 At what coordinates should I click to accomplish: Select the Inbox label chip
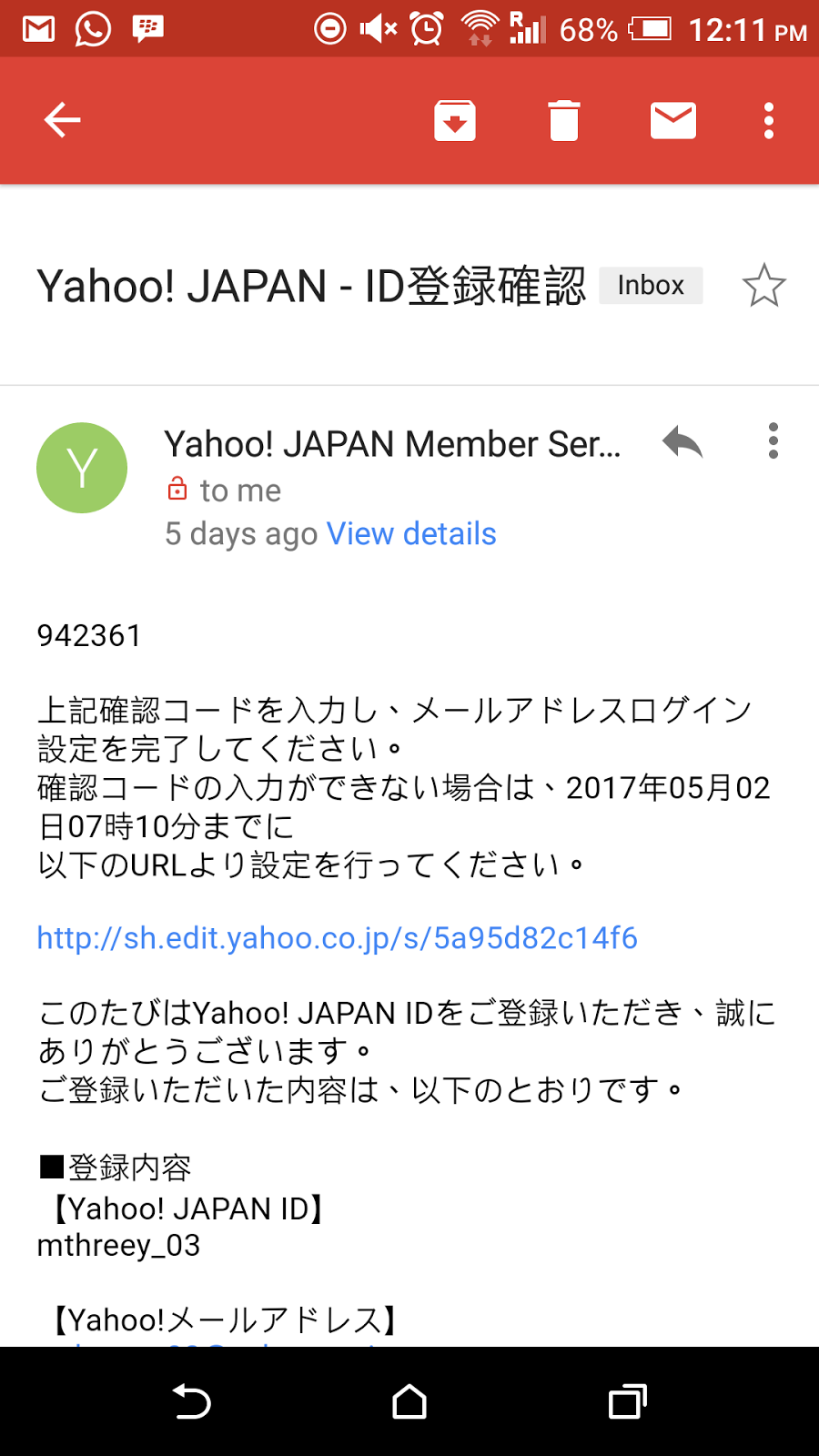click(651, 285)
